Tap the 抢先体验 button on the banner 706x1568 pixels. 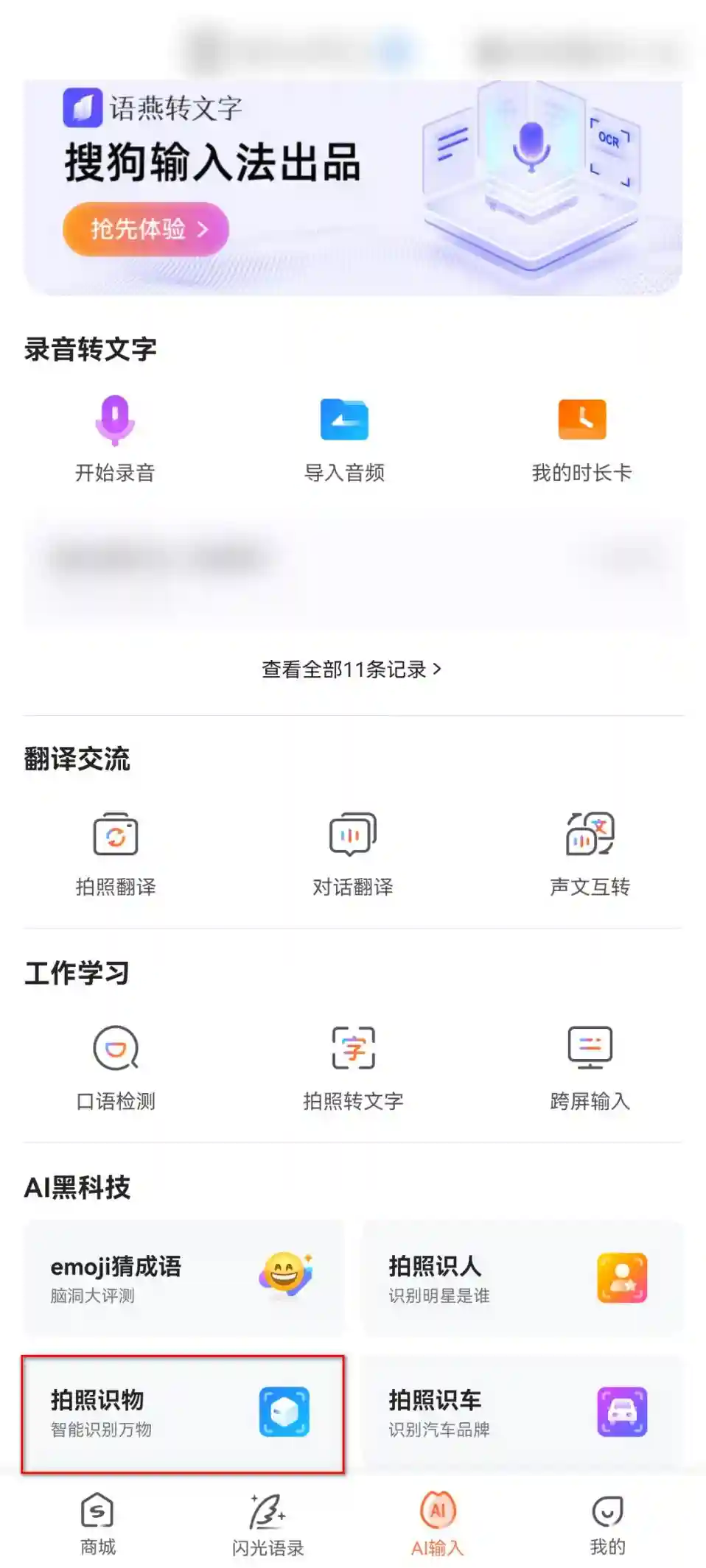[x=146, y=229]
